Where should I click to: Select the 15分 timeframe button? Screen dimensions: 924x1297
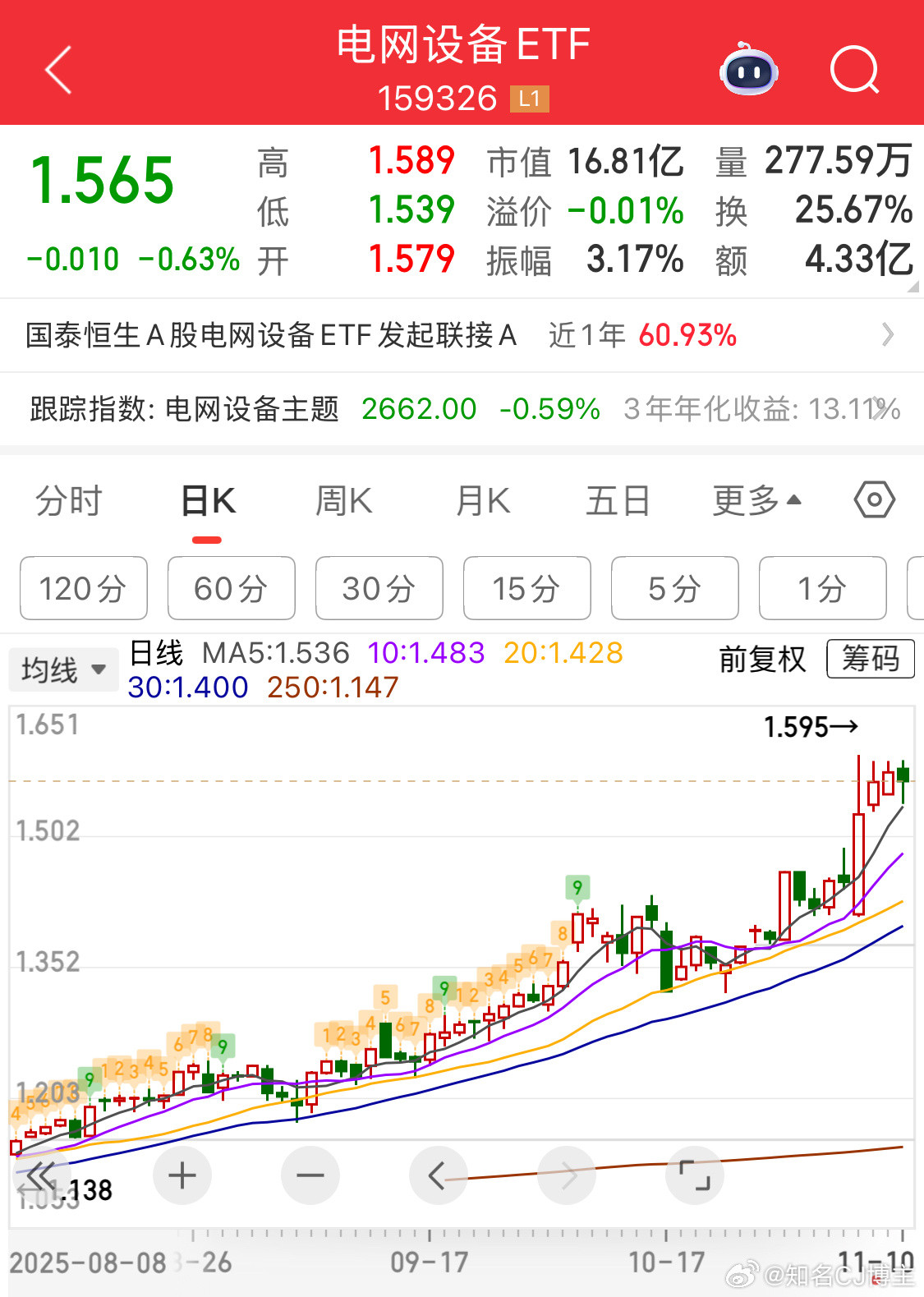(x=526, y=588)
